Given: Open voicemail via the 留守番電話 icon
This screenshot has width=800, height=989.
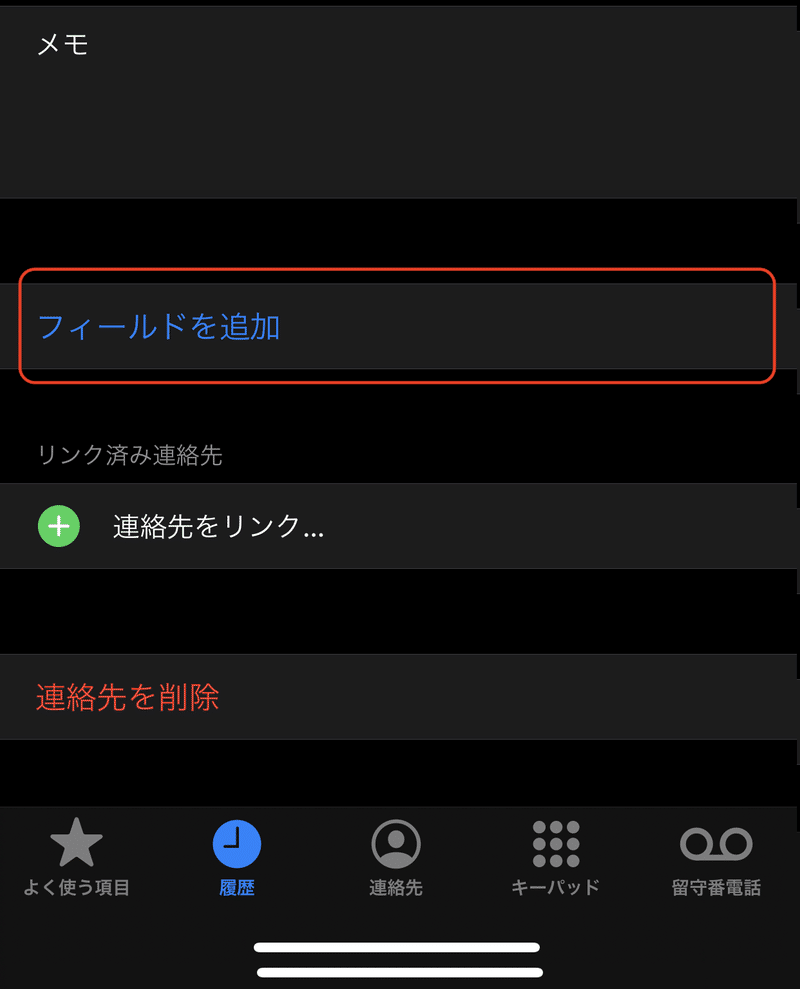Looking at the screenshot, I should [715, 845].
